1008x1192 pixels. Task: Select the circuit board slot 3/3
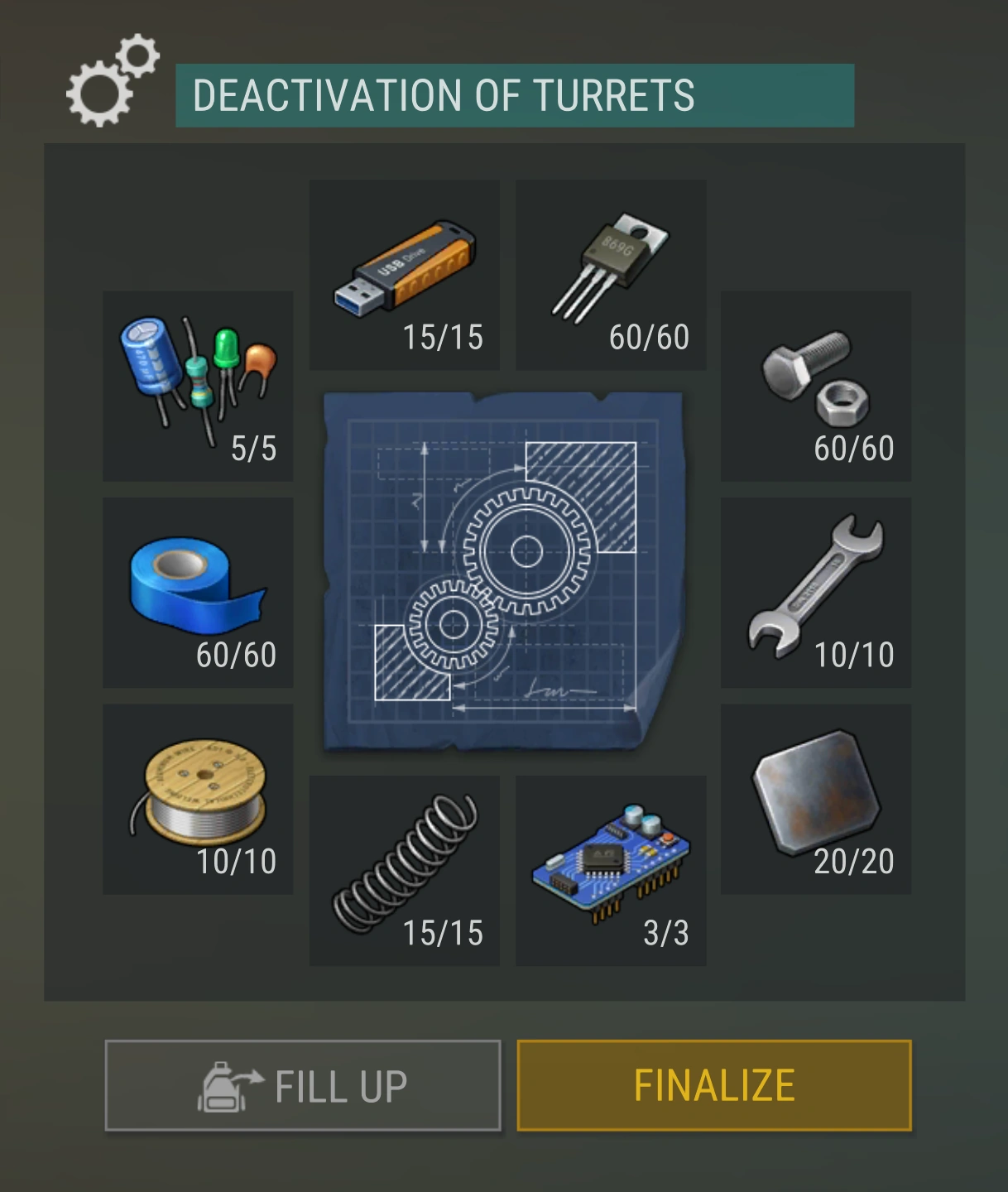611,870
